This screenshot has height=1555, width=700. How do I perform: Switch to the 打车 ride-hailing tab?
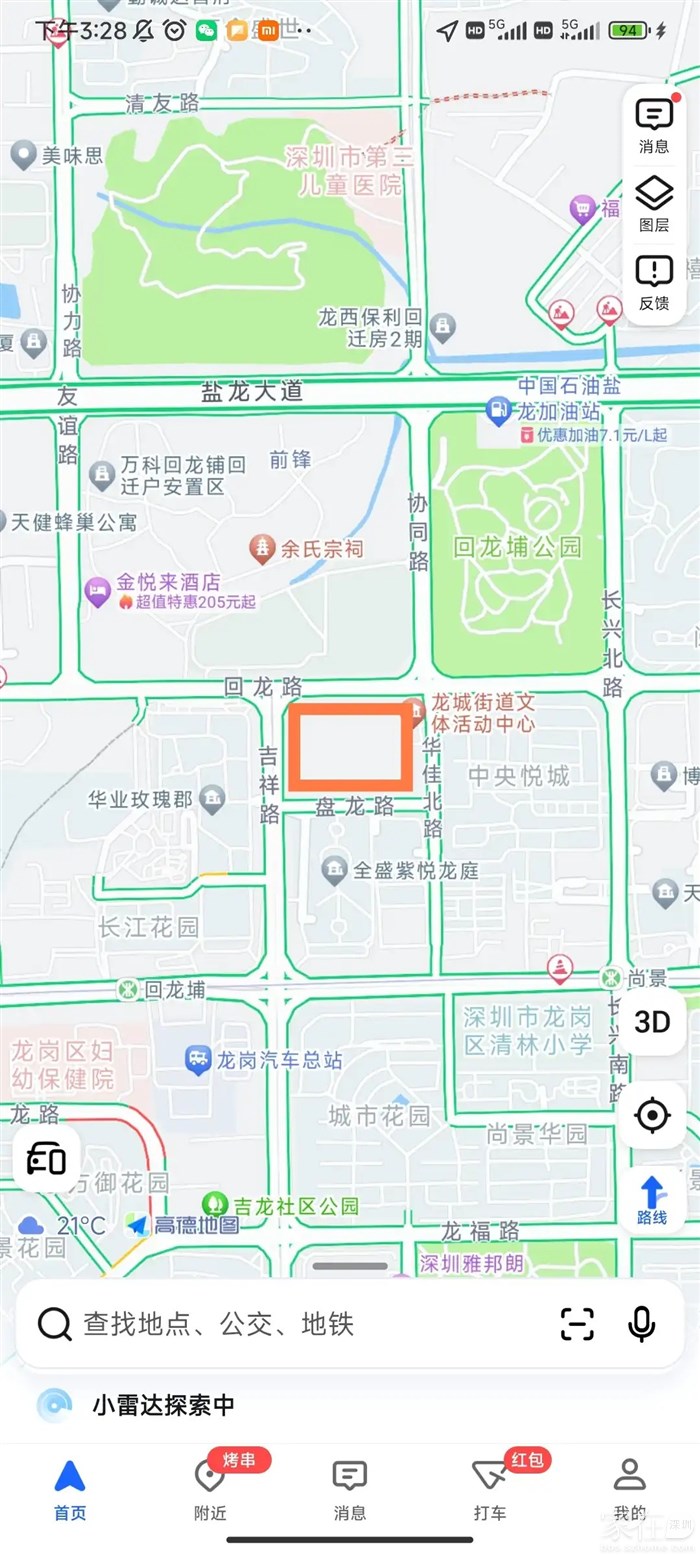490,1488
